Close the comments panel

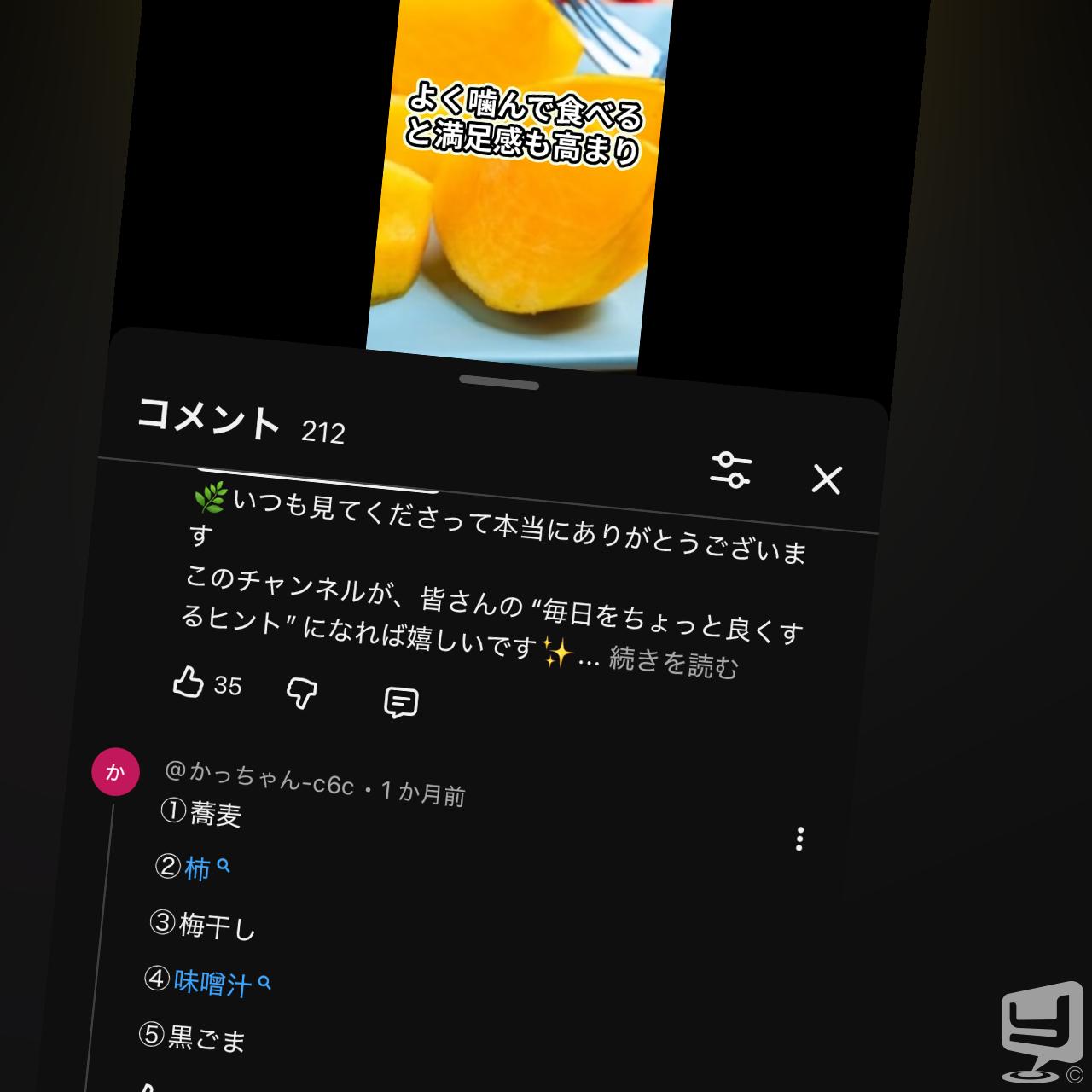coord(826,479)
